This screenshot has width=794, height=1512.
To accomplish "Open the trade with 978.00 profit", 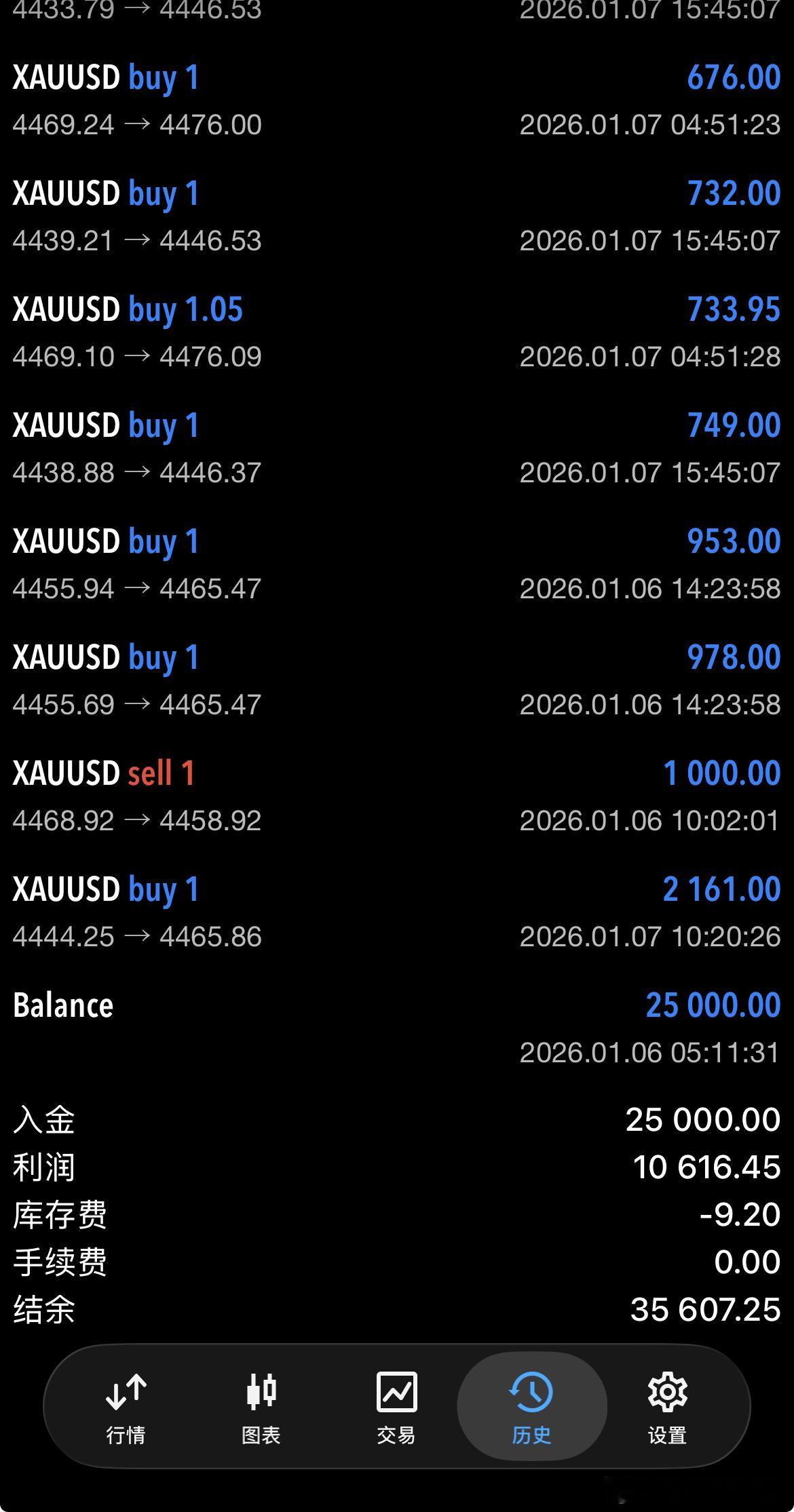I will (397, 680).
